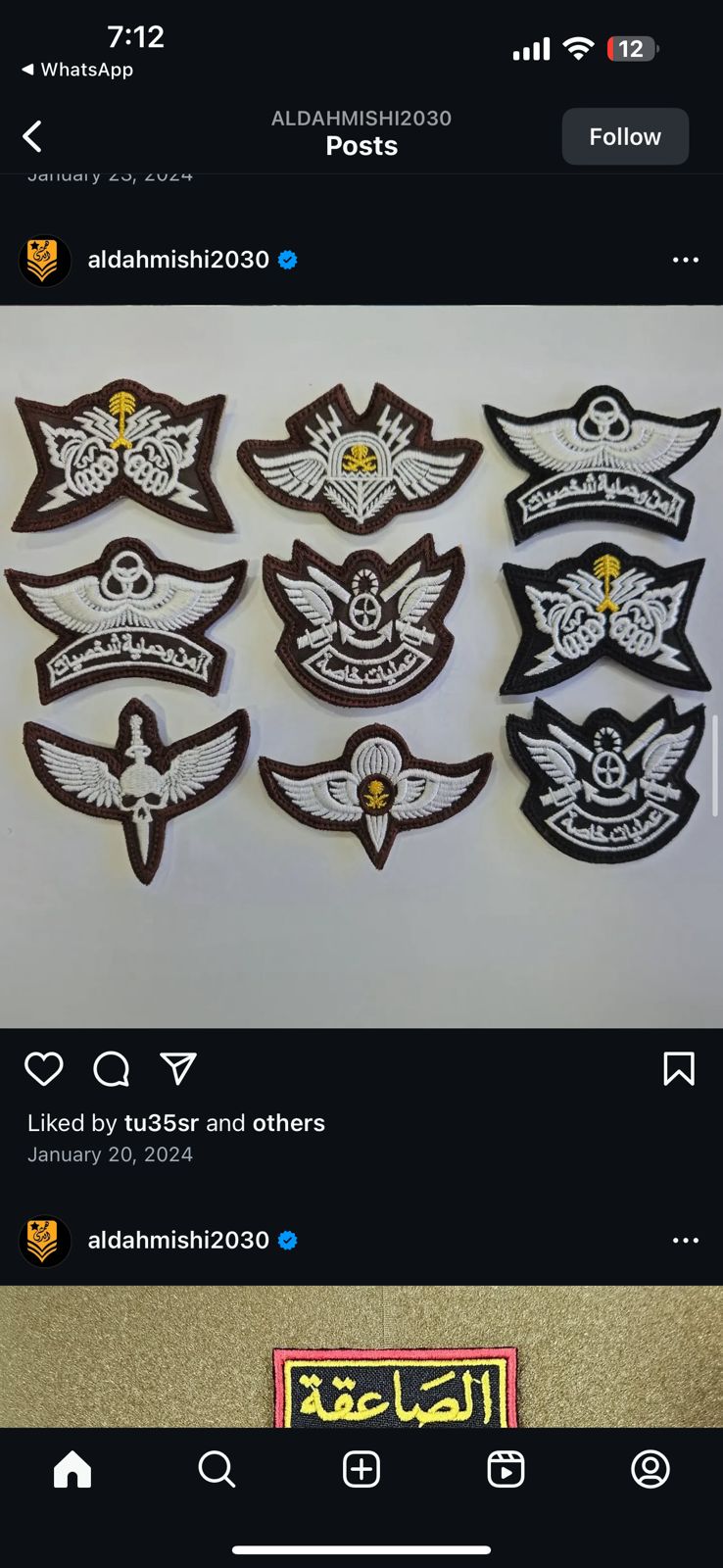Switch to the Reels tab

click(506, 1469)
